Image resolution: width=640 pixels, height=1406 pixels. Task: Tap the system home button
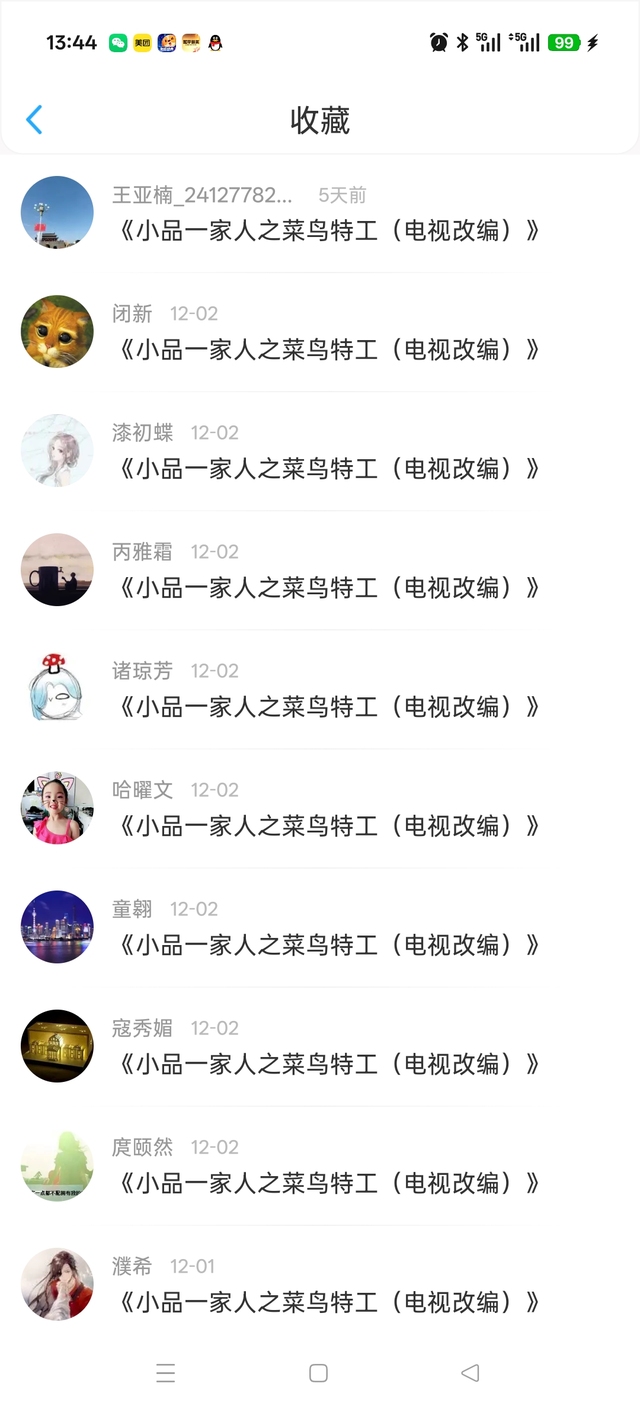[318, 1373]
